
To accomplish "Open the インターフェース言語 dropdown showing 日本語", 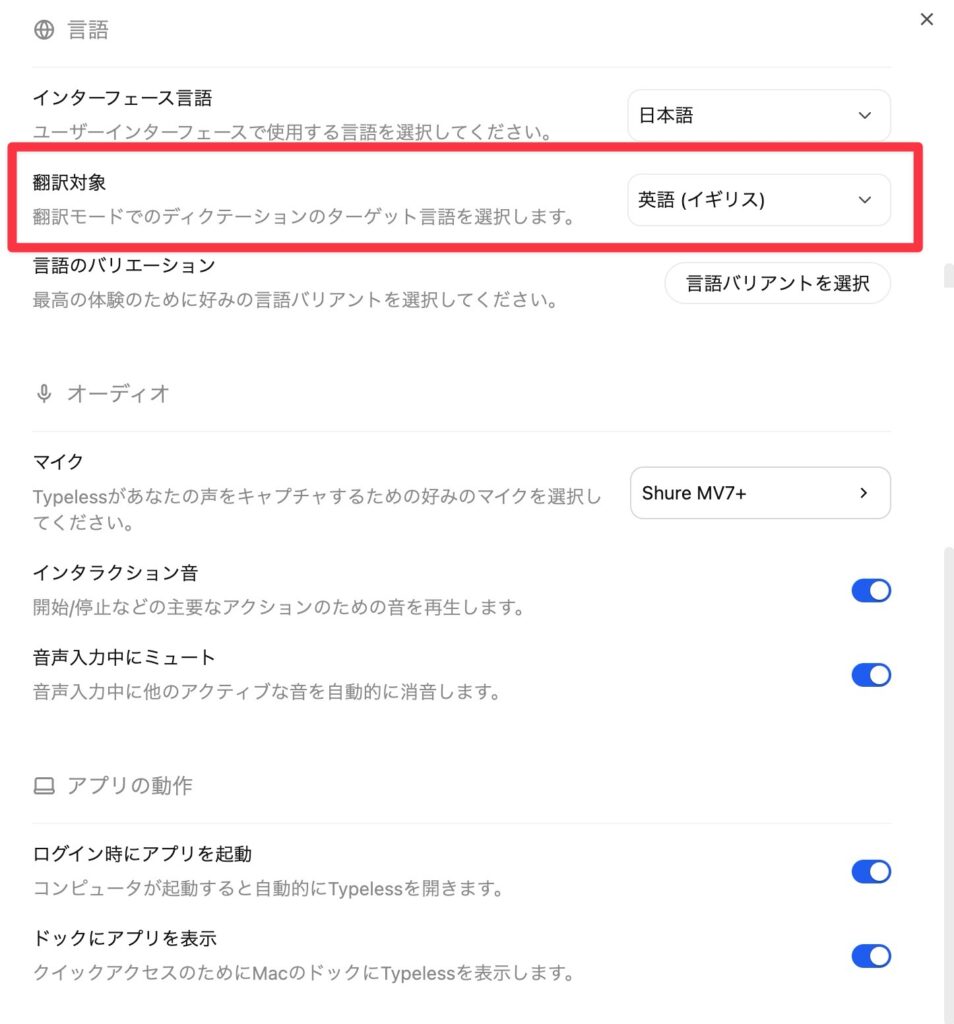I will pyautogui.click(x=758, y=116).
